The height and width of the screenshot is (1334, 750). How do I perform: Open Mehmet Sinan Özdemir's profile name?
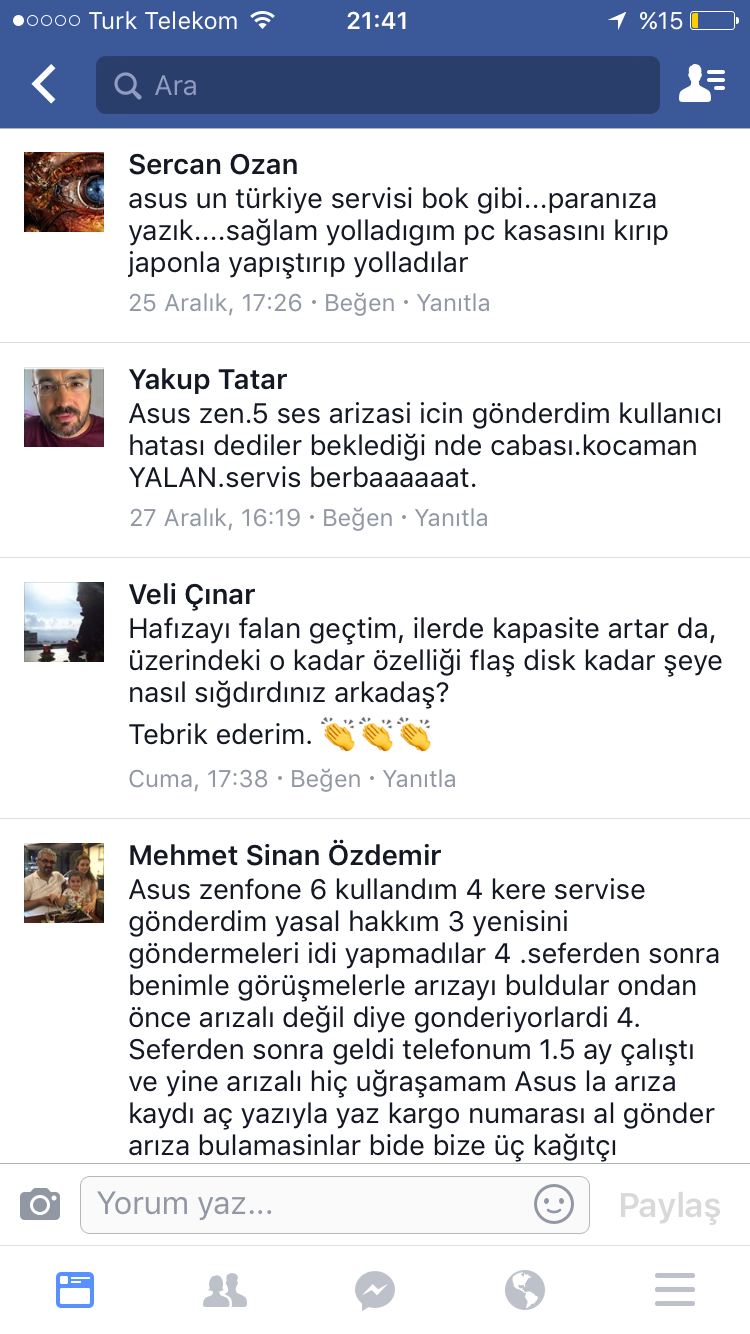285,856
